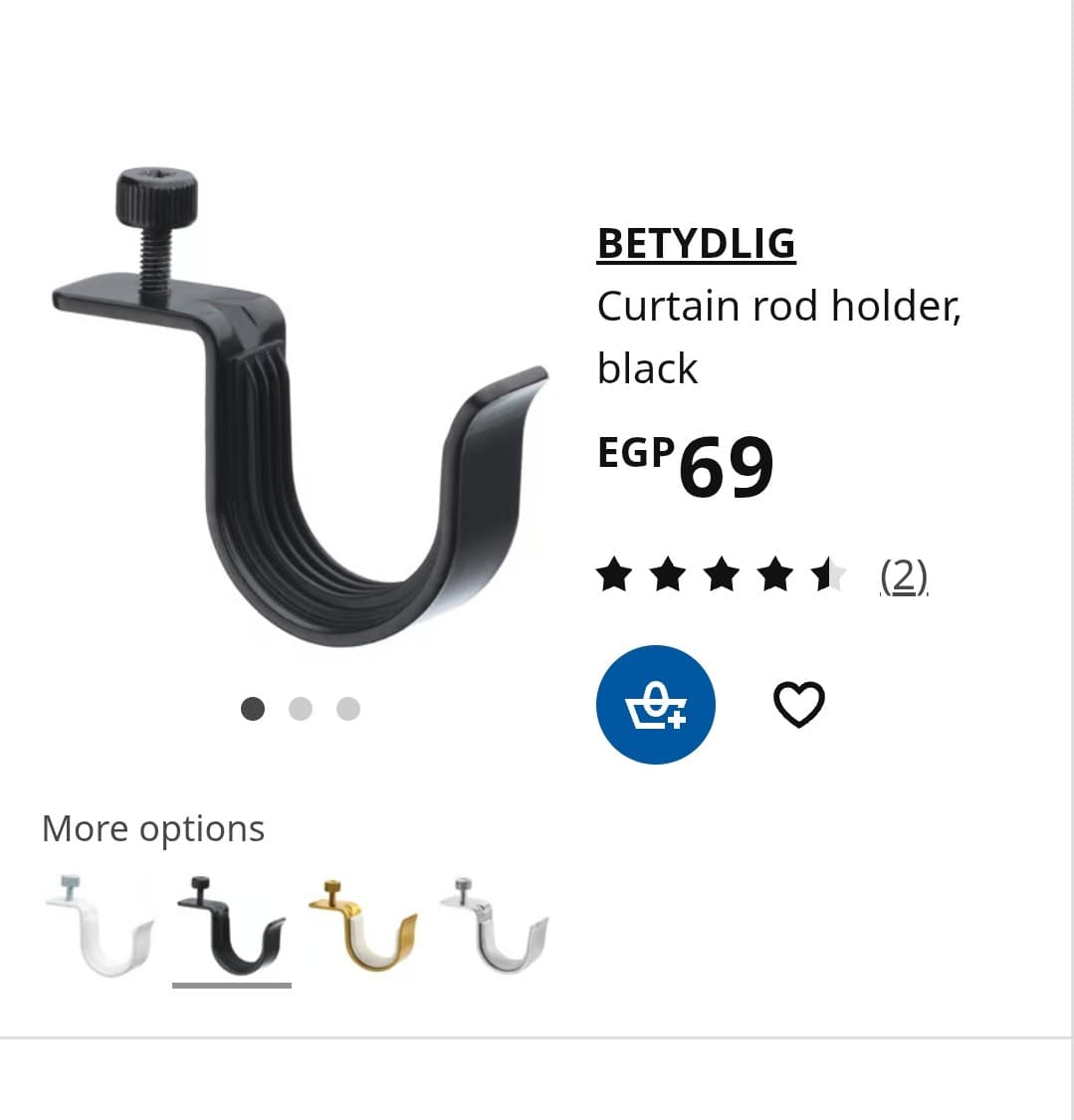Add the curtain rod holder to basket
1074x1120 pixels.
pyautogui.click(x=655, y=705)
